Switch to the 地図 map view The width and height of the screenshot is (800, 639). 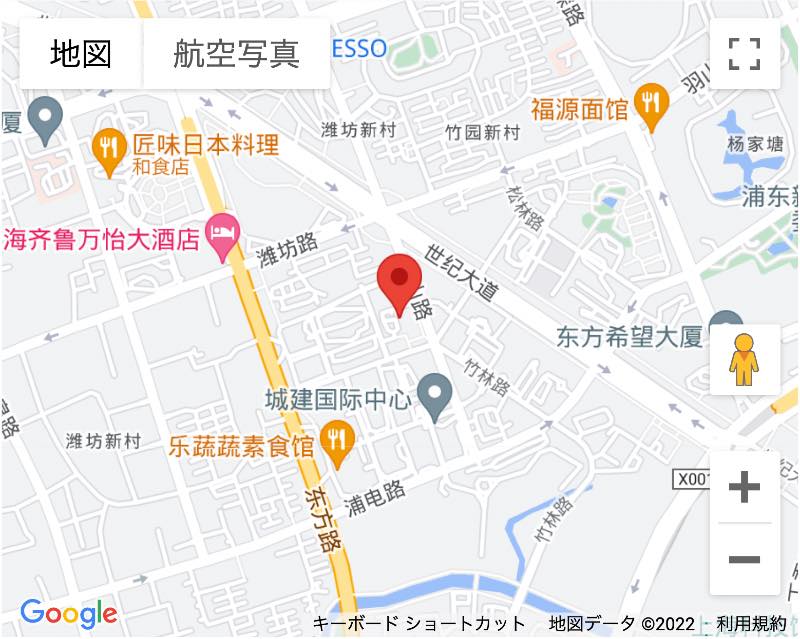click(81, 53)
